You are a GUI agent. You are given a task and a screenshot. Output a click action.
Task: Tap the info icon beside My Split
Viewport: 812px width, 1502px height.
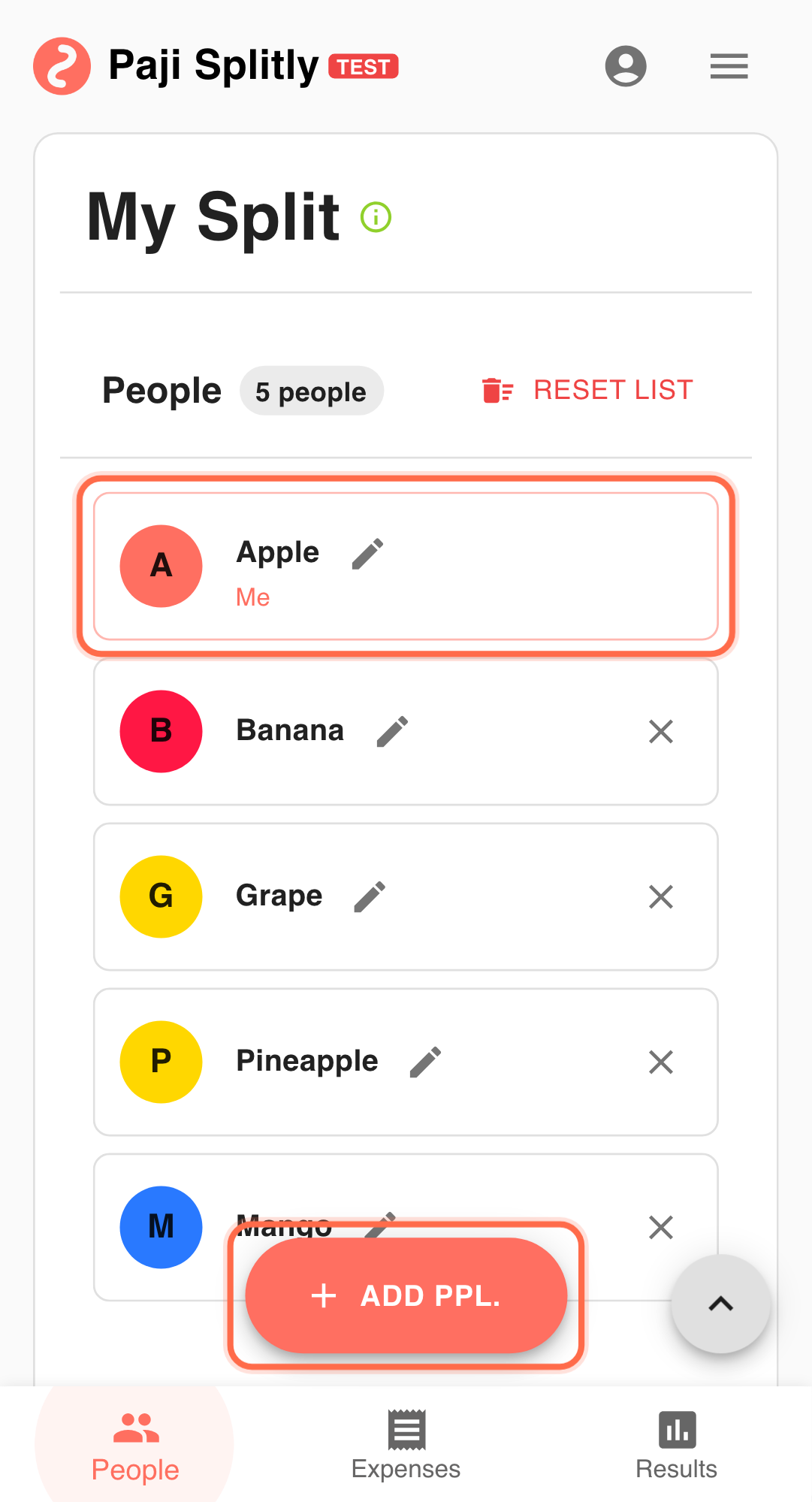[x=376, y=217]
